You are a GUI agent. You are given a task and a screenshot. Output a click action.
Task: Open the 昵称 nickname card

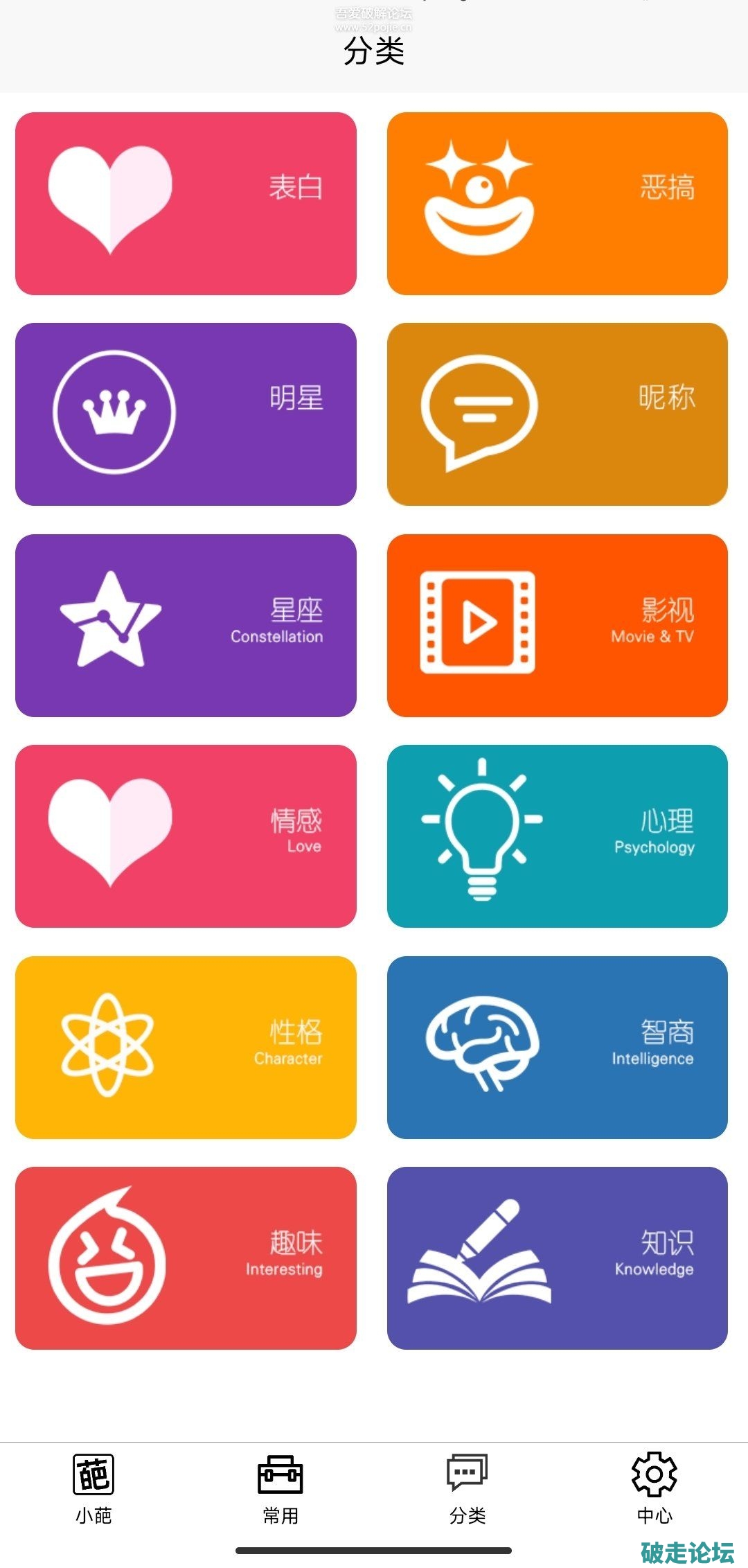tap(557, 414)
